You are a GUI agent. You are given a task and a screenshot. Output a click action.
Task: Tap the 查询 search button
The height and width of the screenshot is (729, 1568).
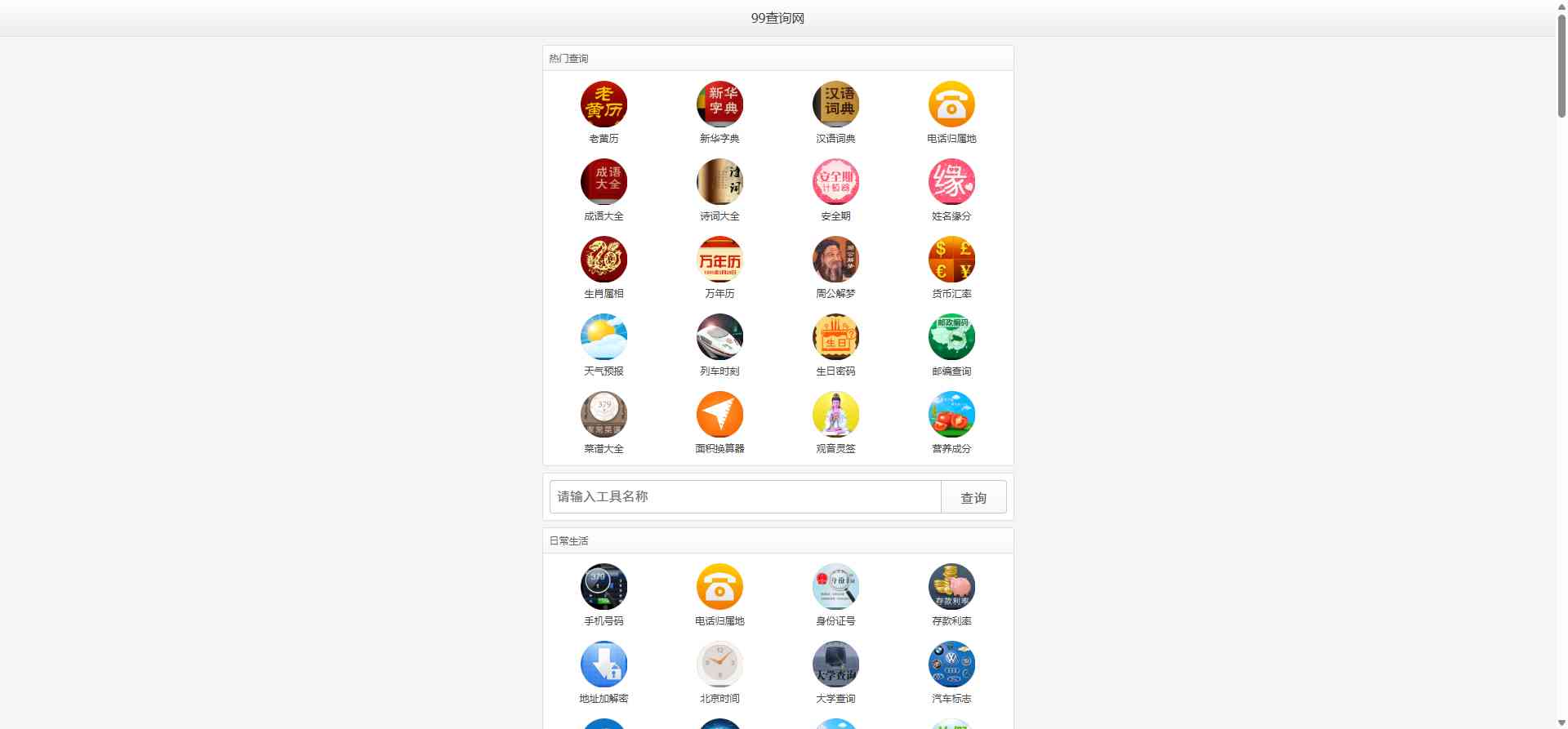click(973, 497)
